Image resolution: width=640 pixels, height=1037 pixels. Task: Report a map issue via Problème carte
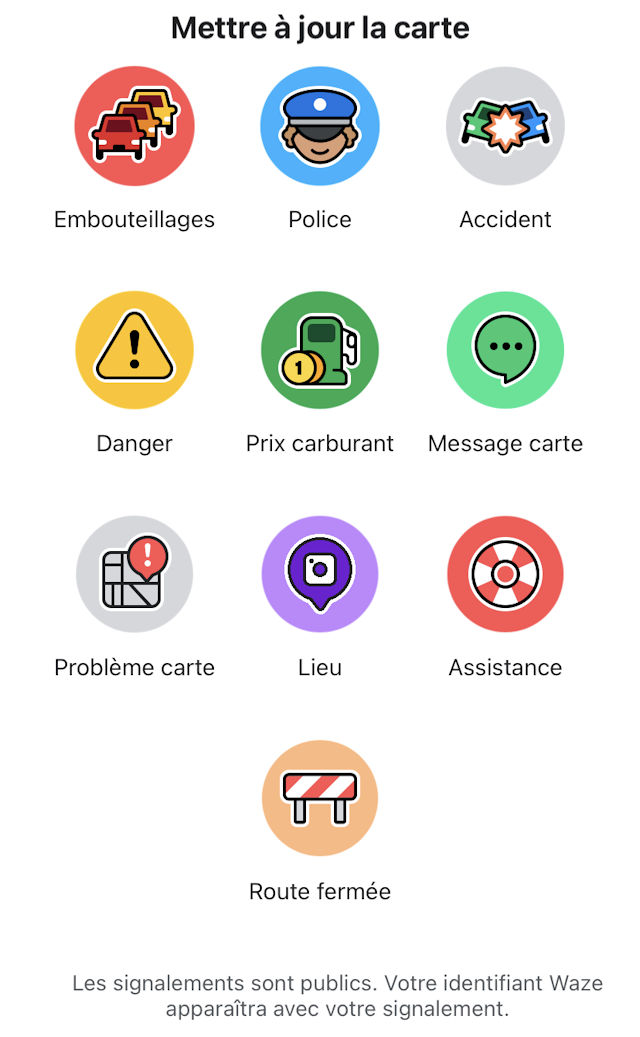tap(134, 575)
